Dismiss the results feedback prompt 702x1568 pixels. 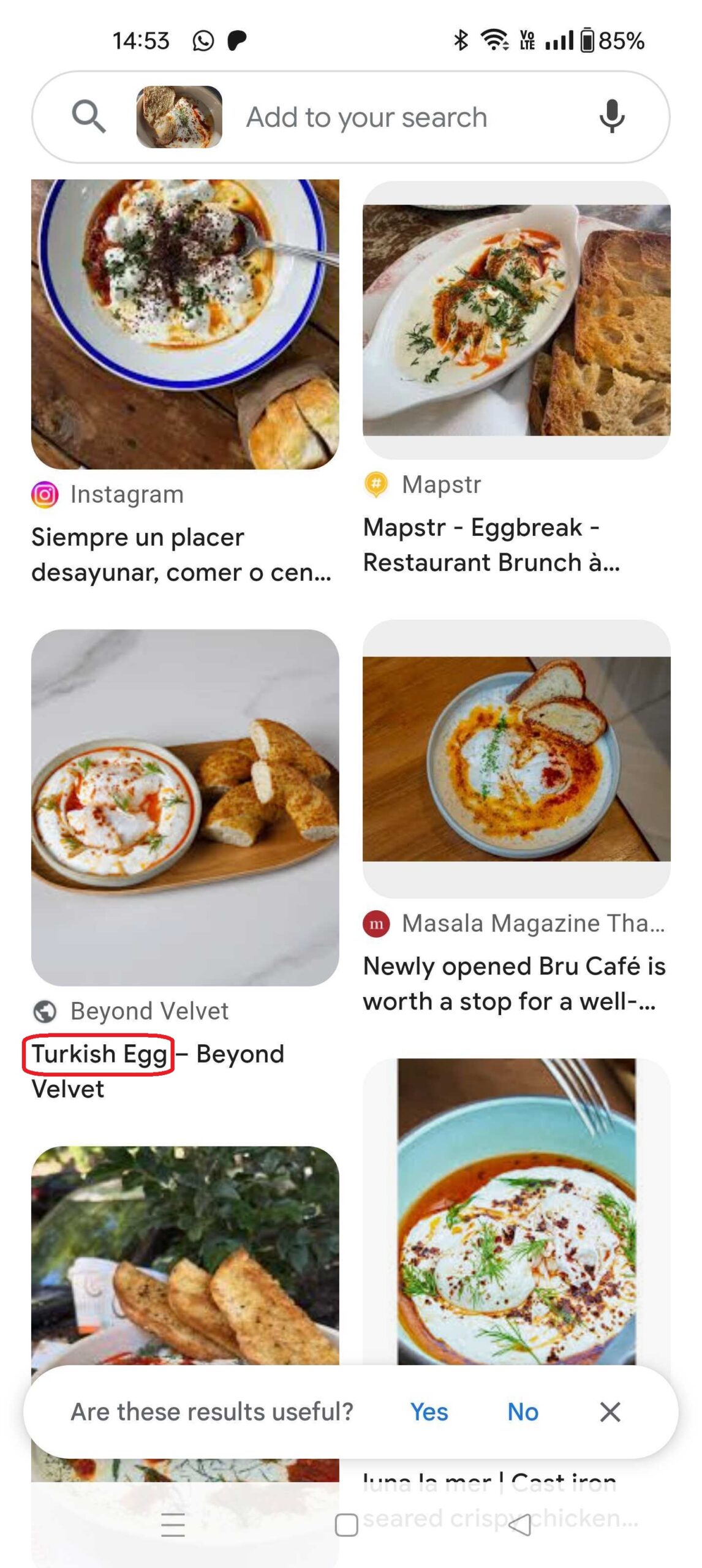click(x=610, y=1412)
